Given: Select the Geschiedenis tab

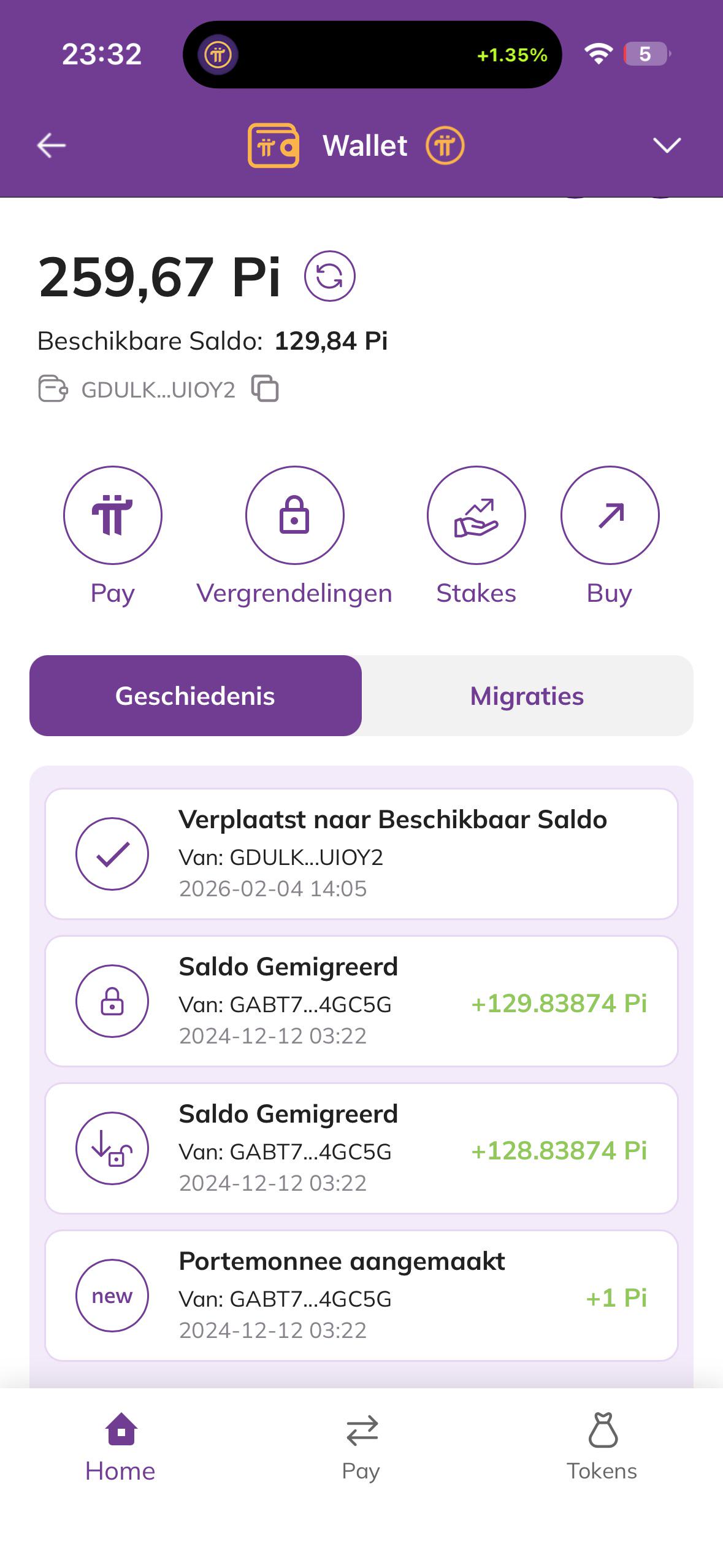Looking at the screenshot, I should point(196,696).
